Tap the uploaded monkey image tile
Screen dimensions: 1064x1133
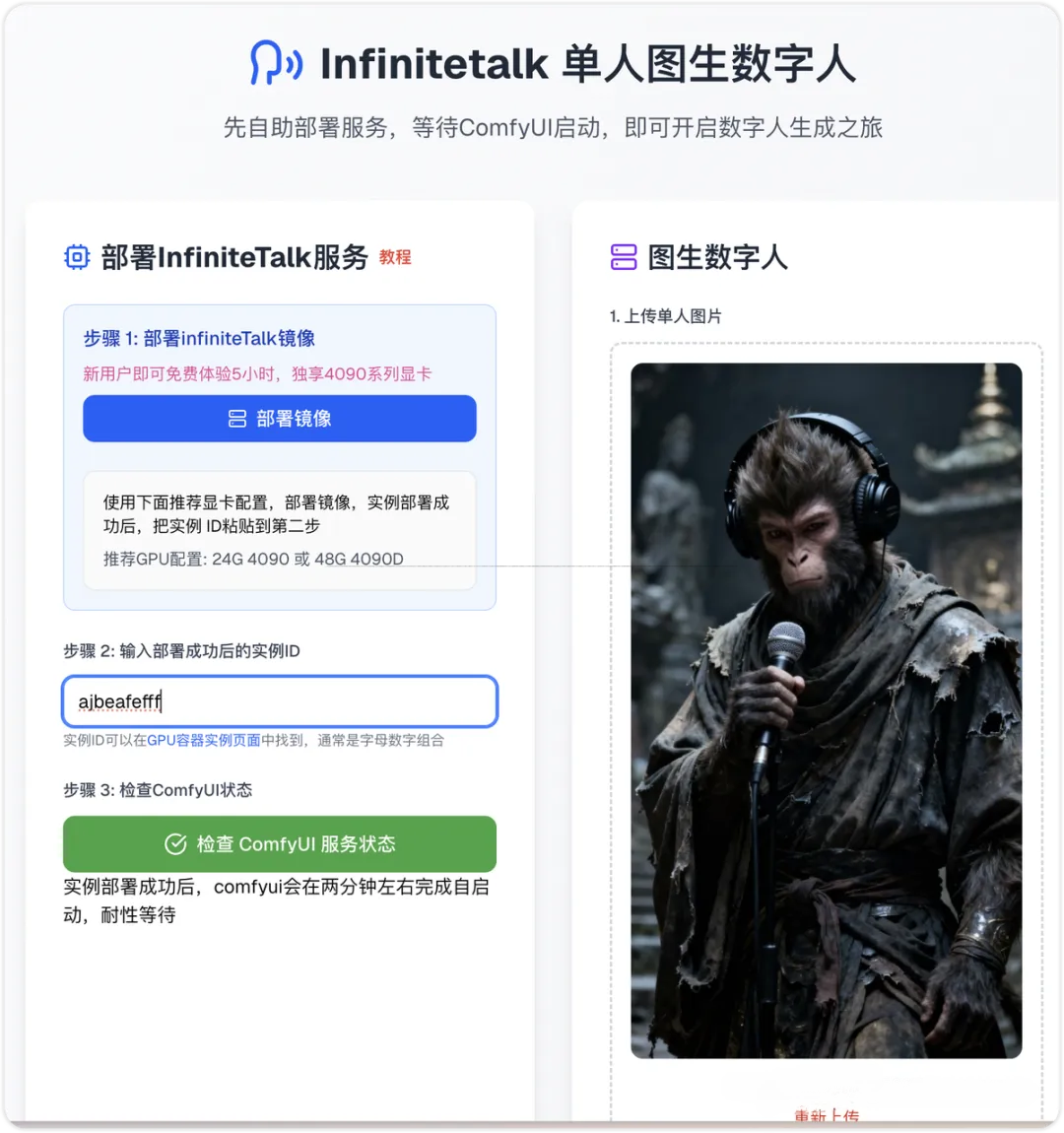pos(826,710)
